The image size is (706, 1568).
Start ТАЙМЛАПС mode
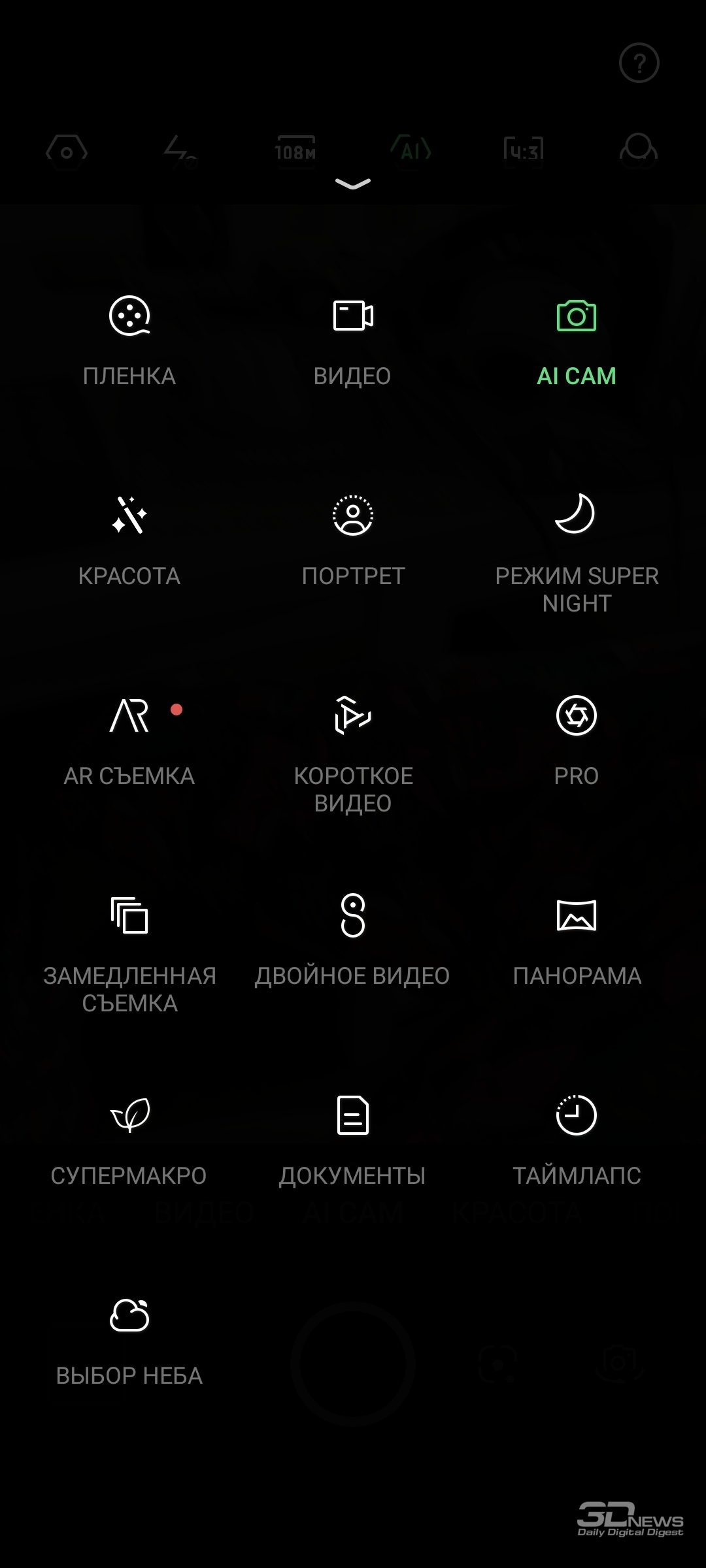click(577, 1141)
